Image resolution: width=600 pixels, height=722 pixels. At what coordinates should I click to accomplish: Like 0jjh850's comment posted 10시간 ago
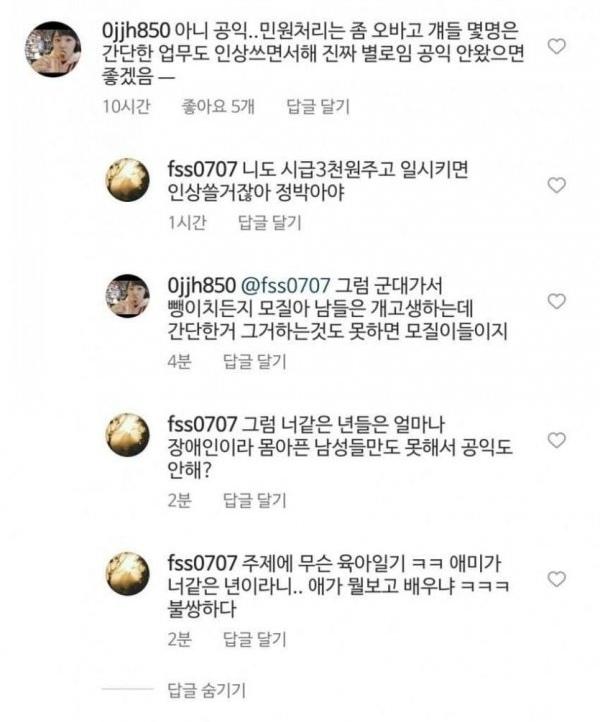558,46
